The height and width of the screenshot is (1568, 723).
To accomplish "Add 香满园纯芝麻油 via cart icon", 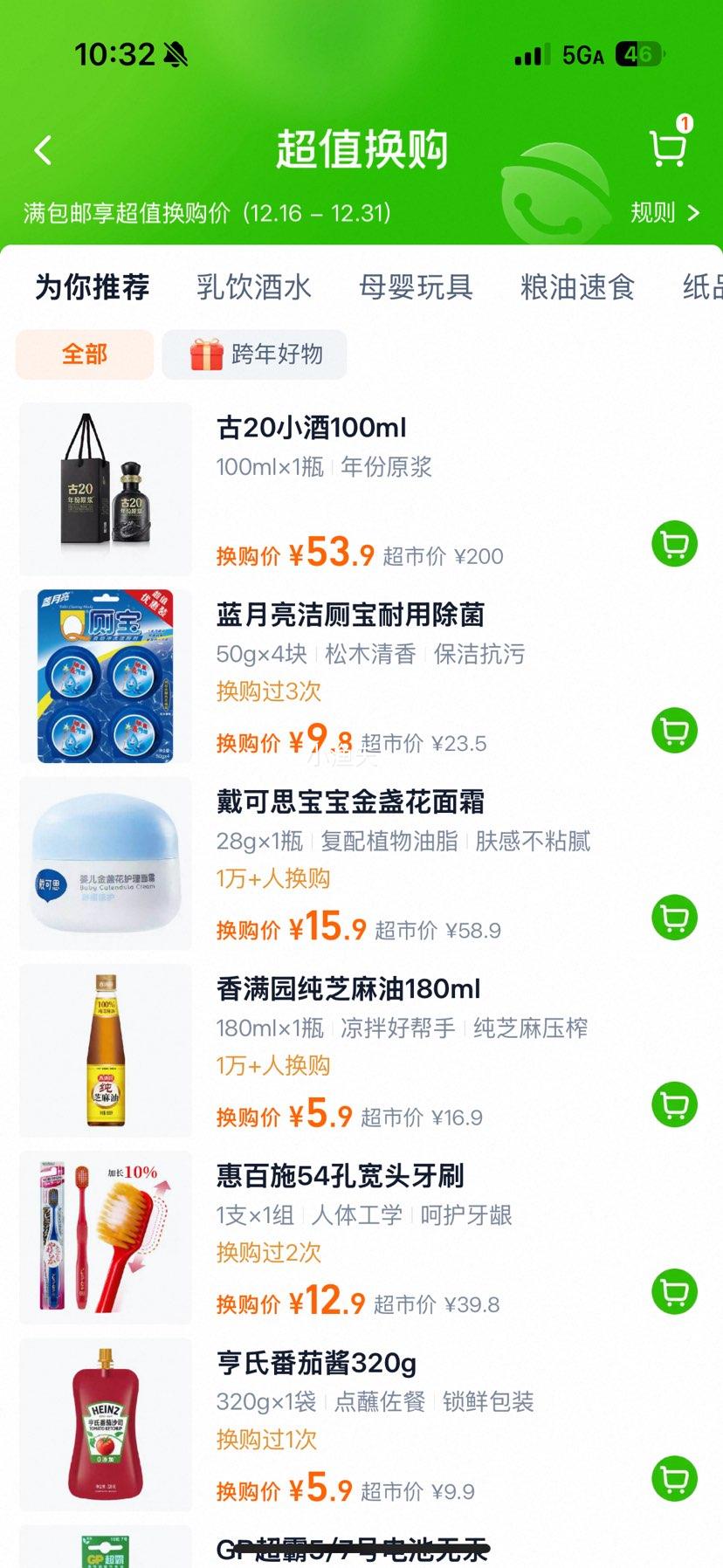I will point(672,1104).
